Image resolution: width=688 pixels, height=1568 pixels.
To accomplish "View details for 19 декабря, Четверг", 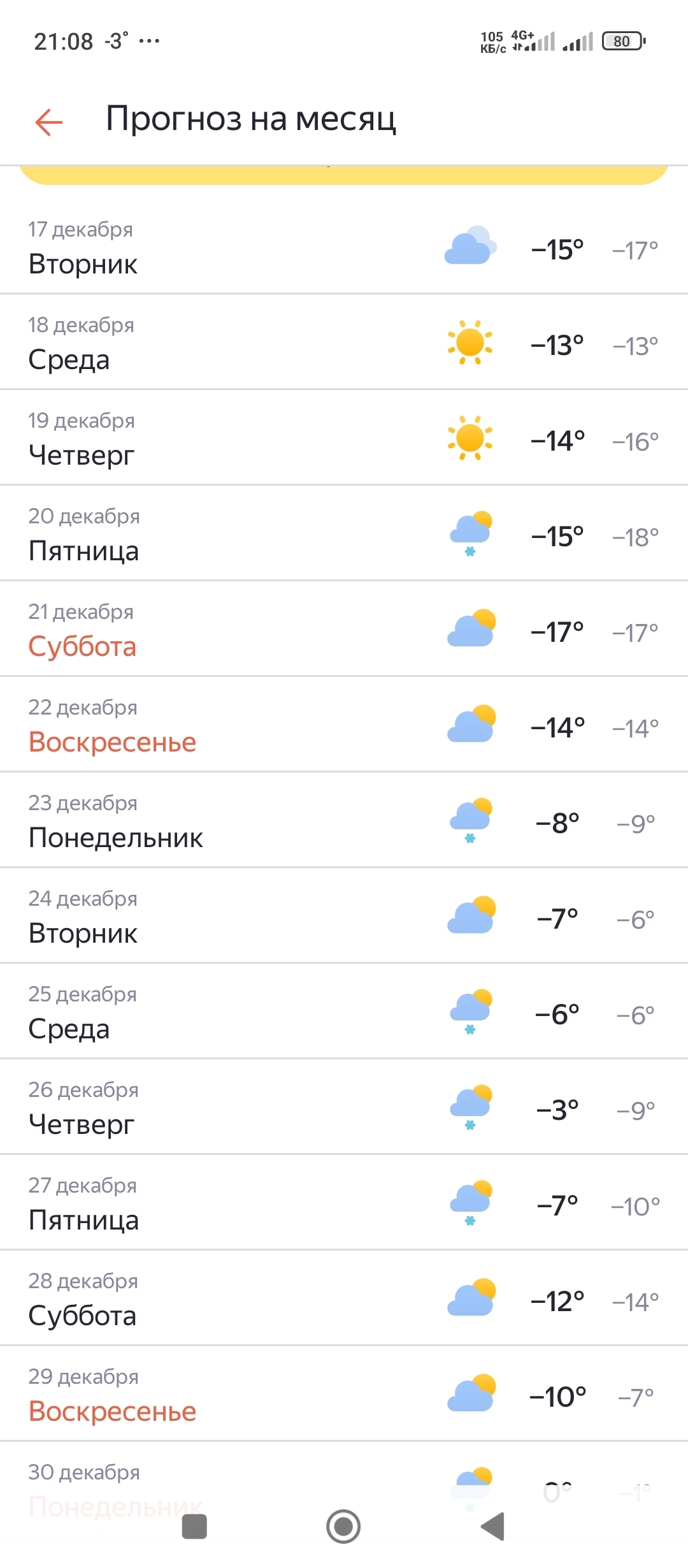I will [x=344, y=439].
